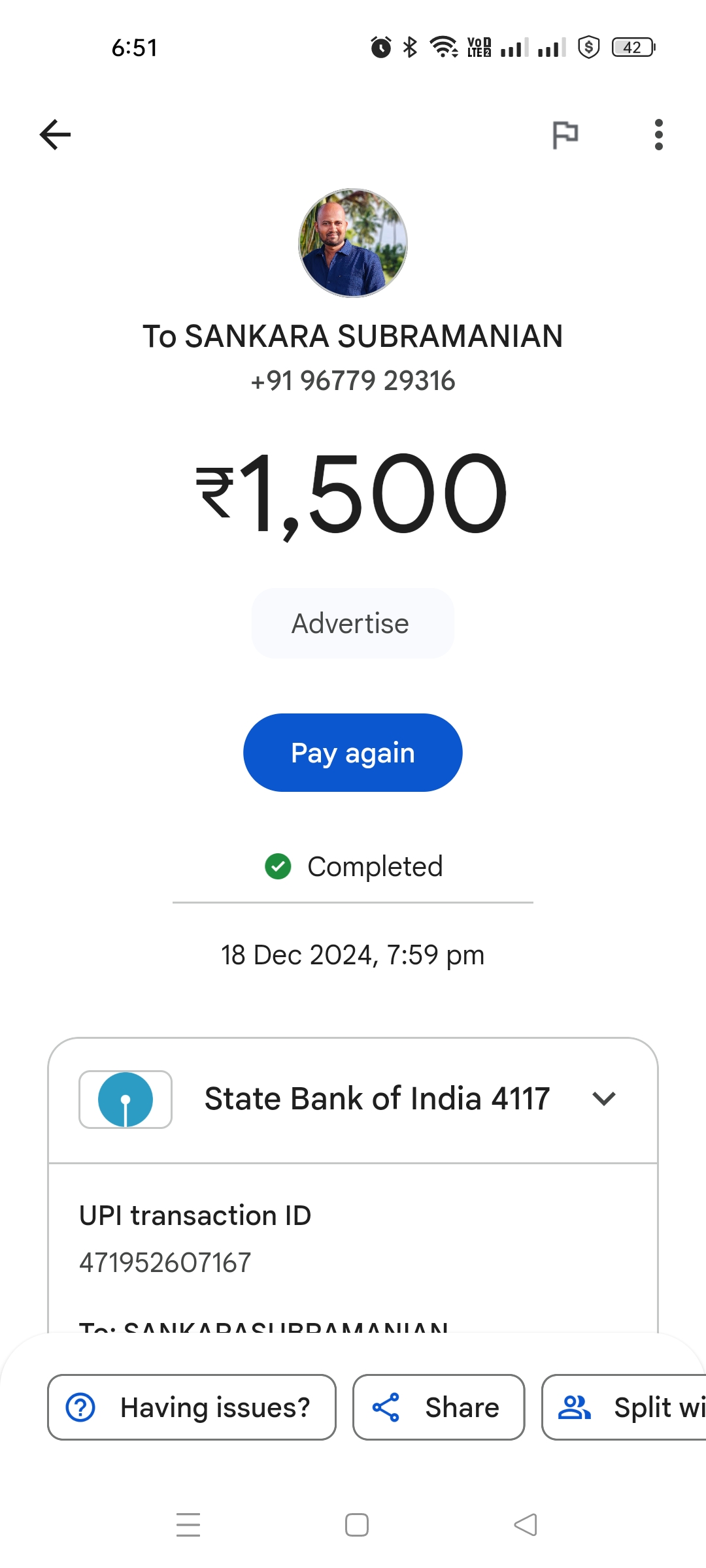The image size is (706, 1568).
Task: Go back using the top arrow
Action: (55, 135)
